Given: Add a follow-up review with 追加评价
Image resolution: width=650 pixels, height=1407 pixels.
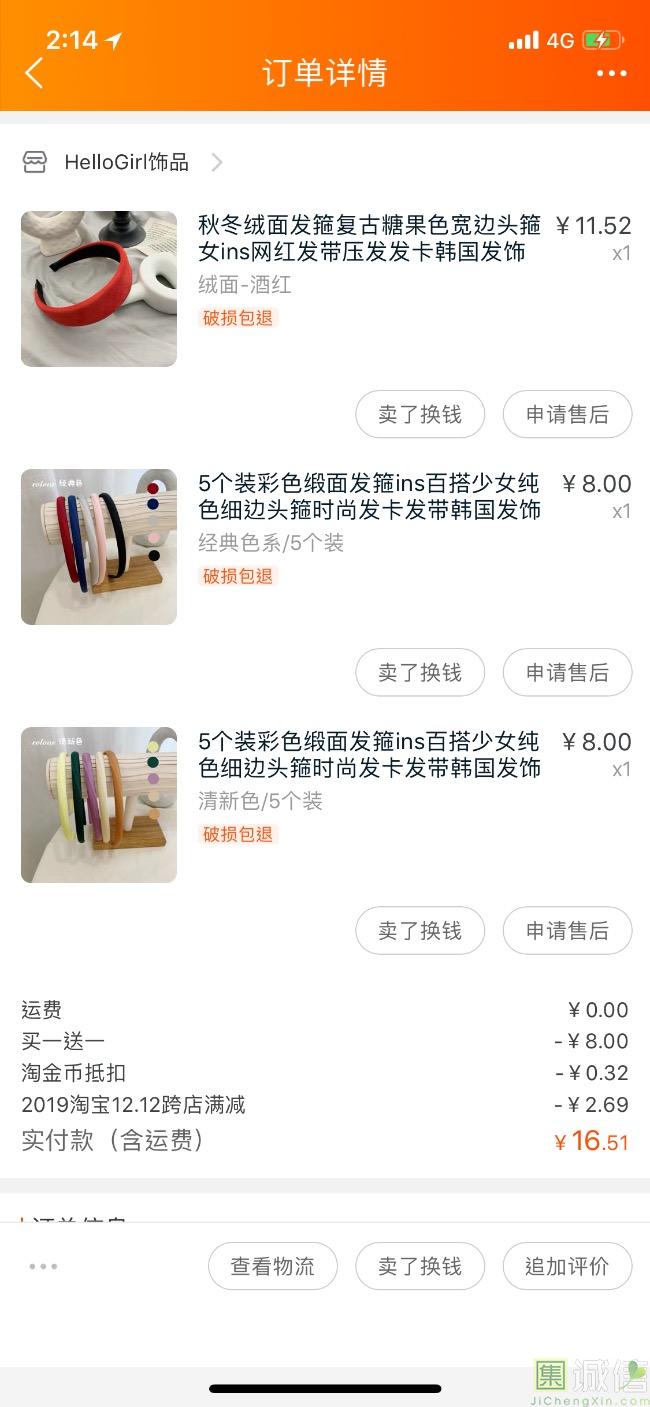Looking at the screenshot, I should point(567,1266).
